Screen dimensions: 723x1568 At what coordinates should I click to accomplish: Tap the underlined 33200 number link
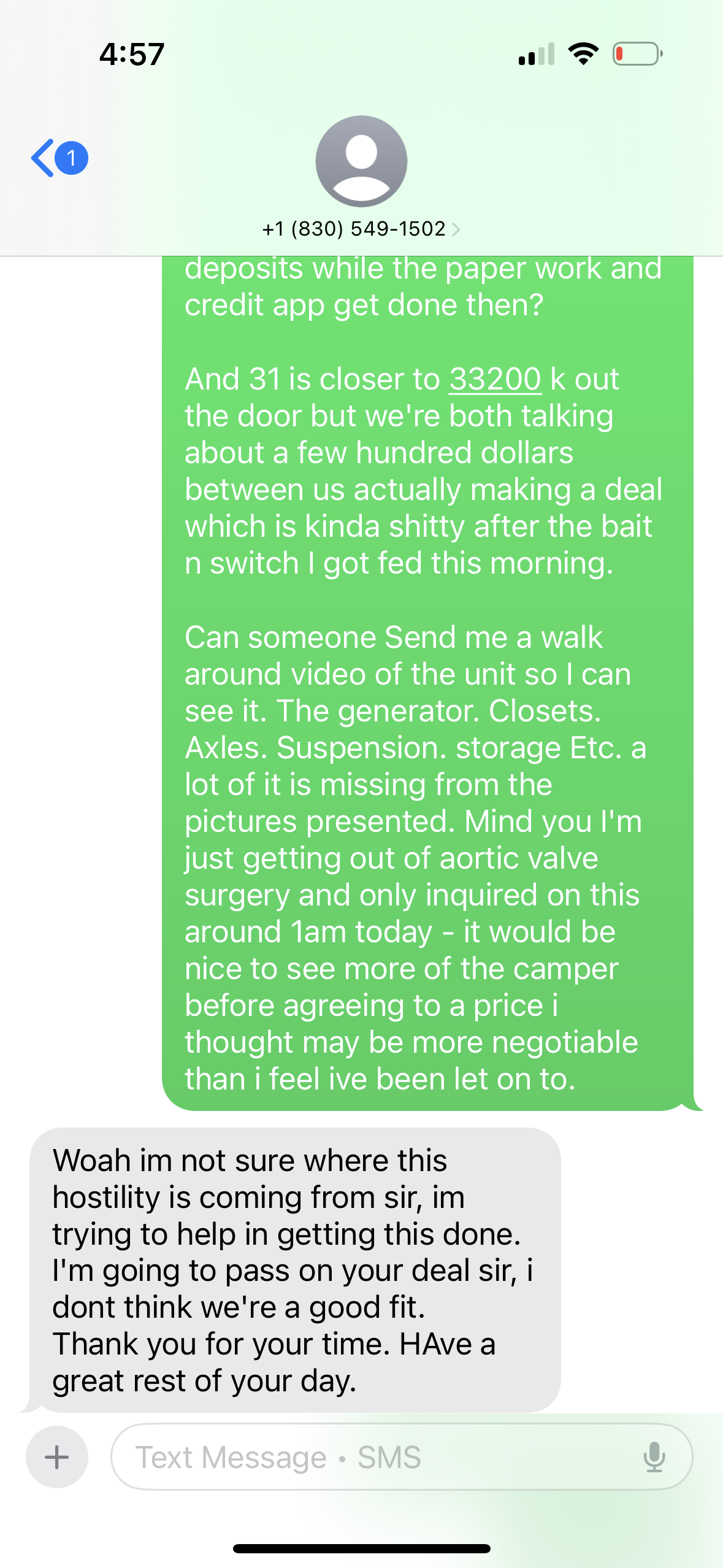[x=495, y=379]
